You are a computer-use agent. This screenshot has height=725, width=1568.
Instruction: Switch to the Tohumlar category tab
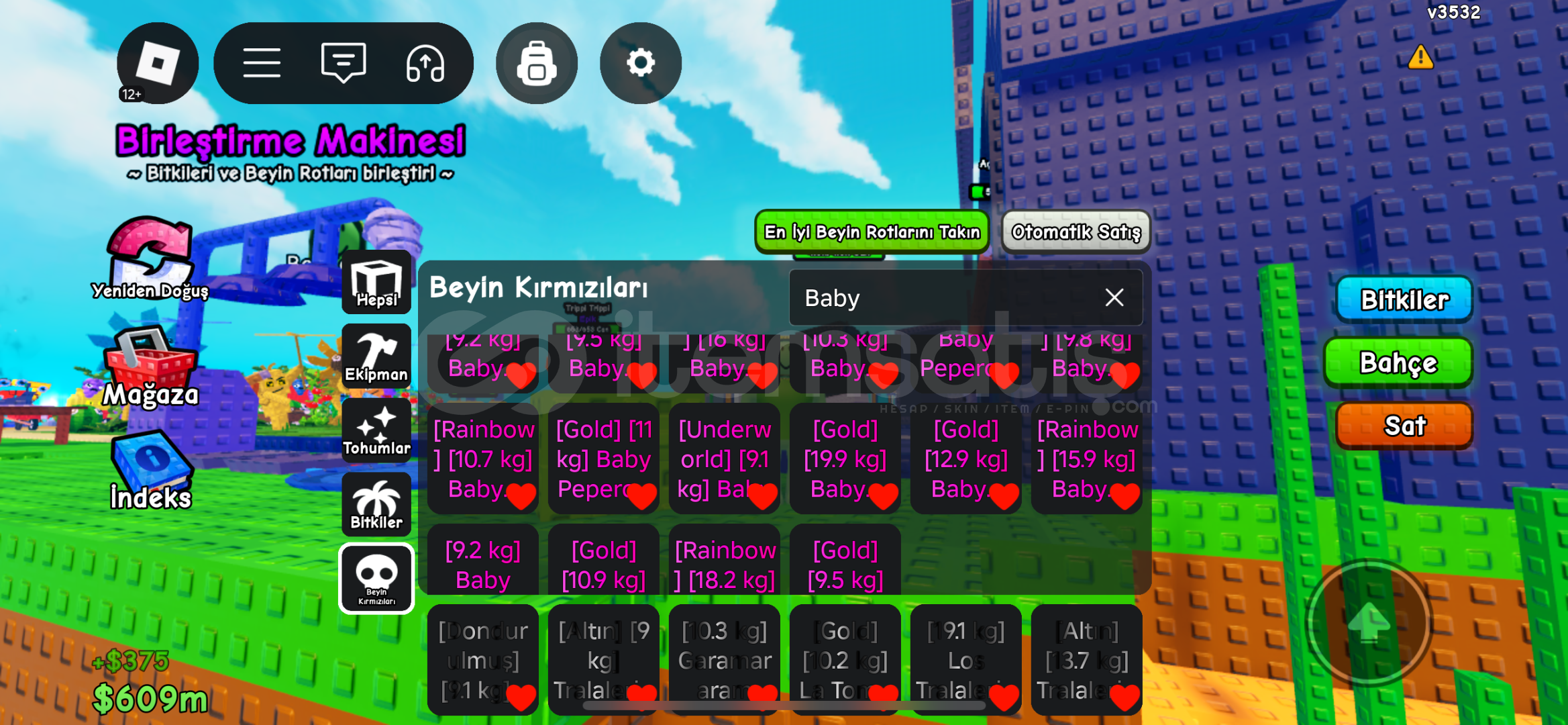coord(376,430)
